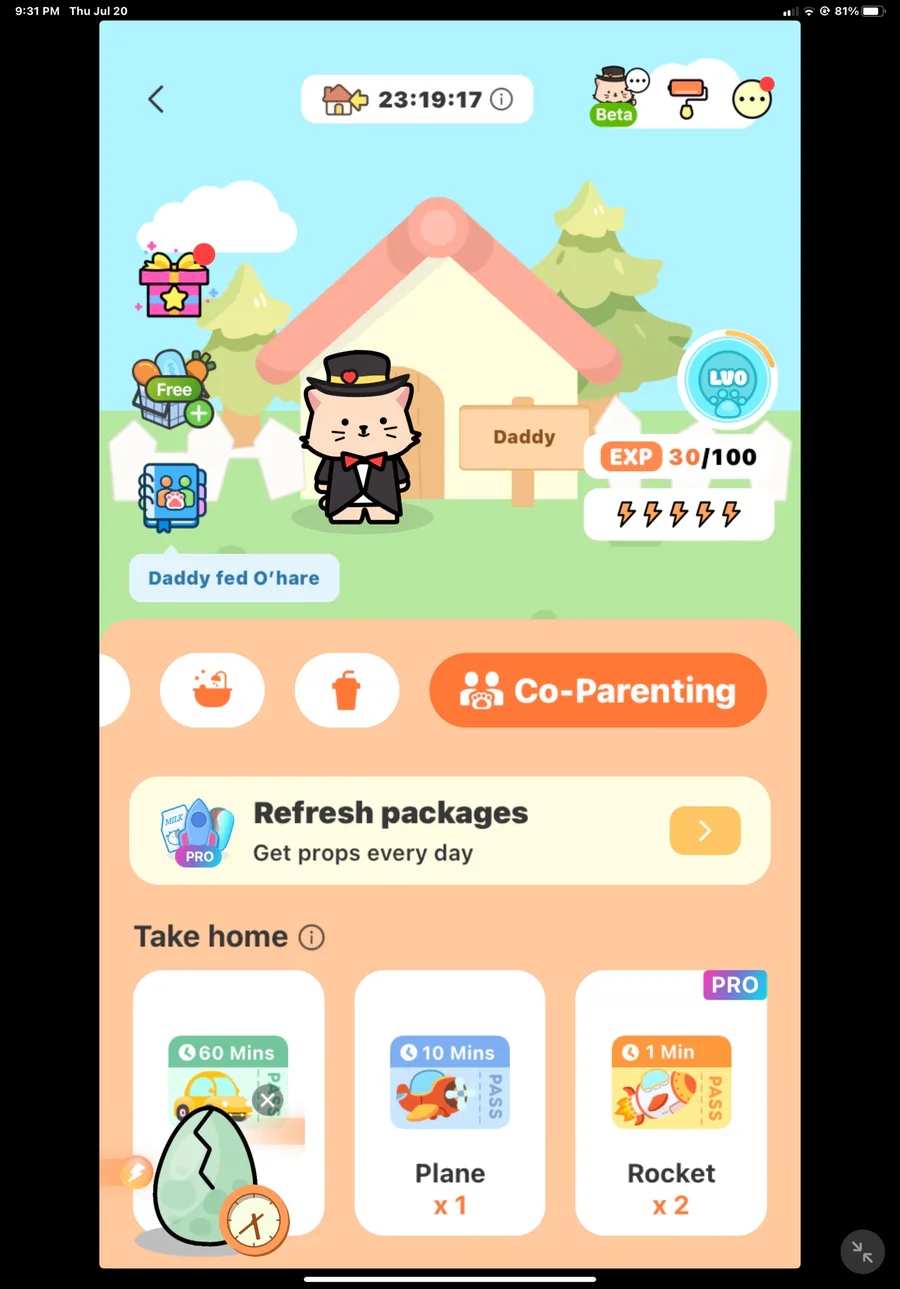Choose the Rocket 1 Min pass
Image resolution: width=900 pixels, height=1289 pixels.
[671, 1100]
